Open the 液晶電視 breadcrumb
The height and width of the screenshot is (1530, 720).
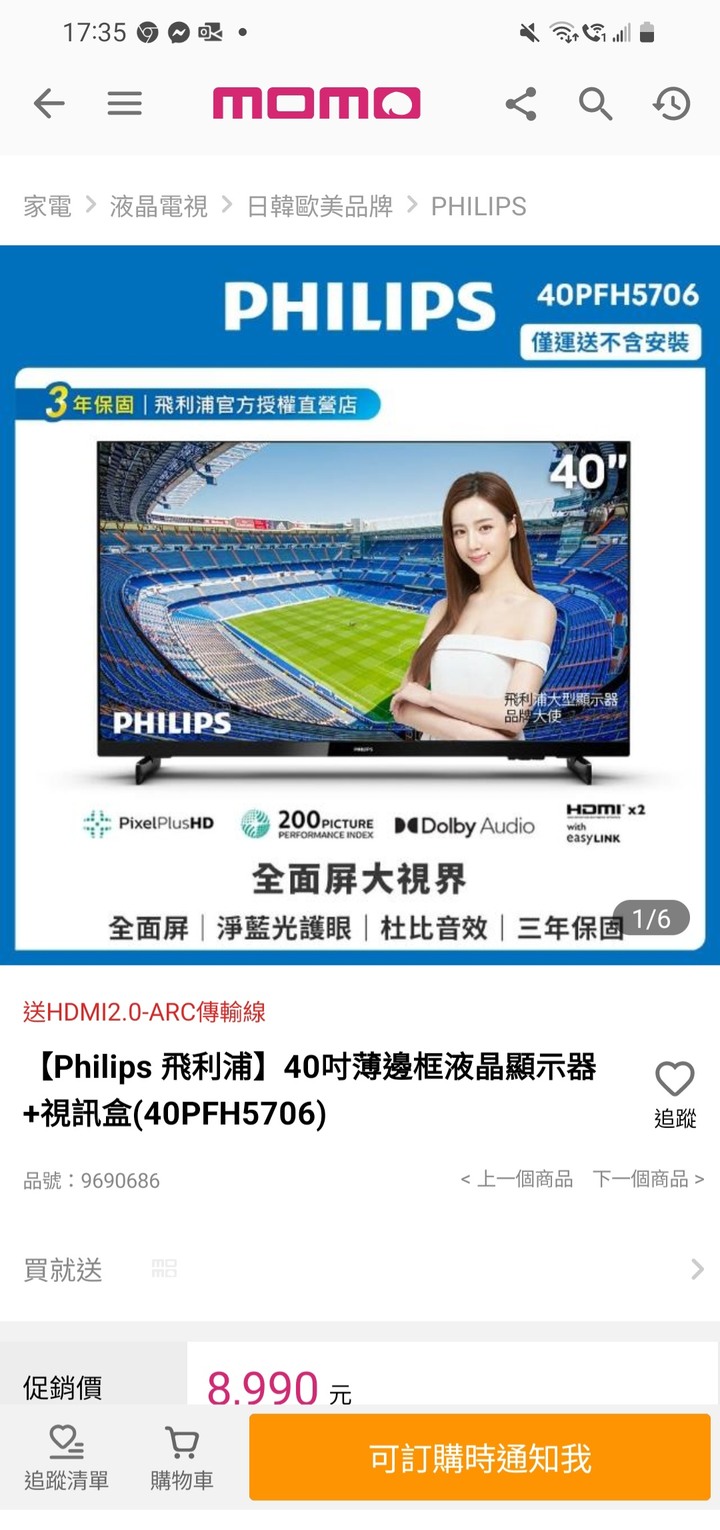(158, 206)
